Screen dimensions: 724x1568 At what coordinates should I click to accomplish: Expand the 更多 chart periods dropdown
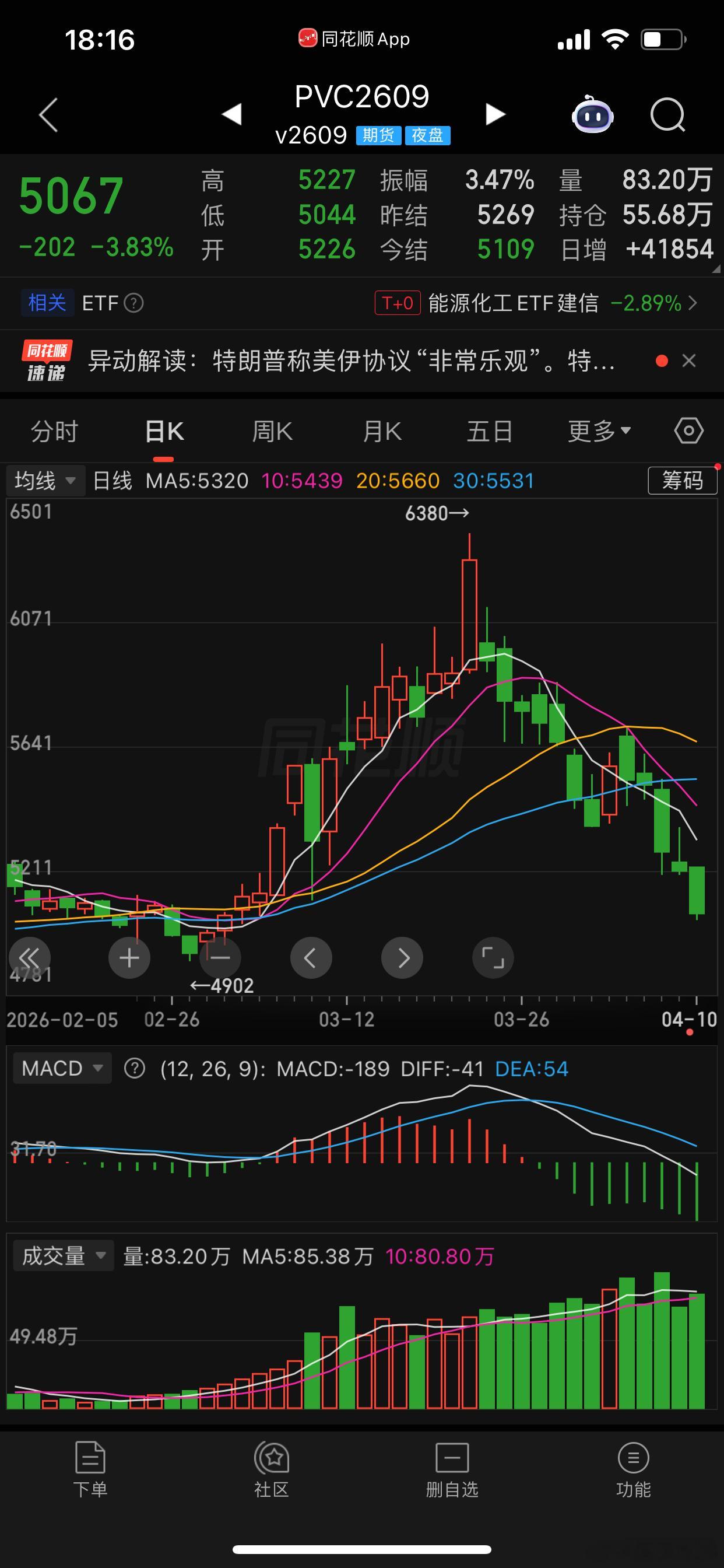coord(599,432)
